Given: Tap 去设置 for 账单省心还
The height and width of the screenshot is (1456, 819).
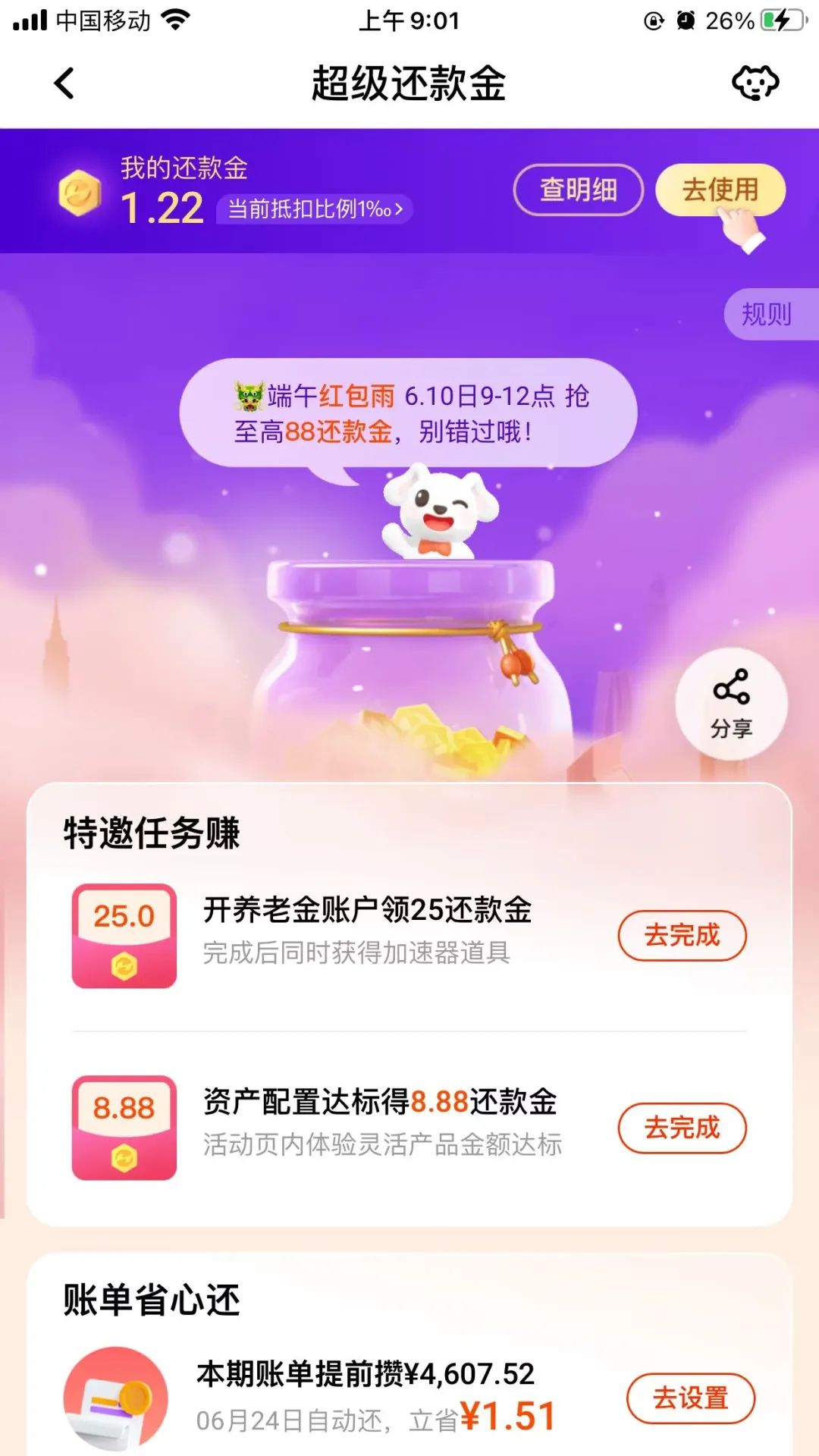Looking at the screenshot, I should [x=690, y=1398].
